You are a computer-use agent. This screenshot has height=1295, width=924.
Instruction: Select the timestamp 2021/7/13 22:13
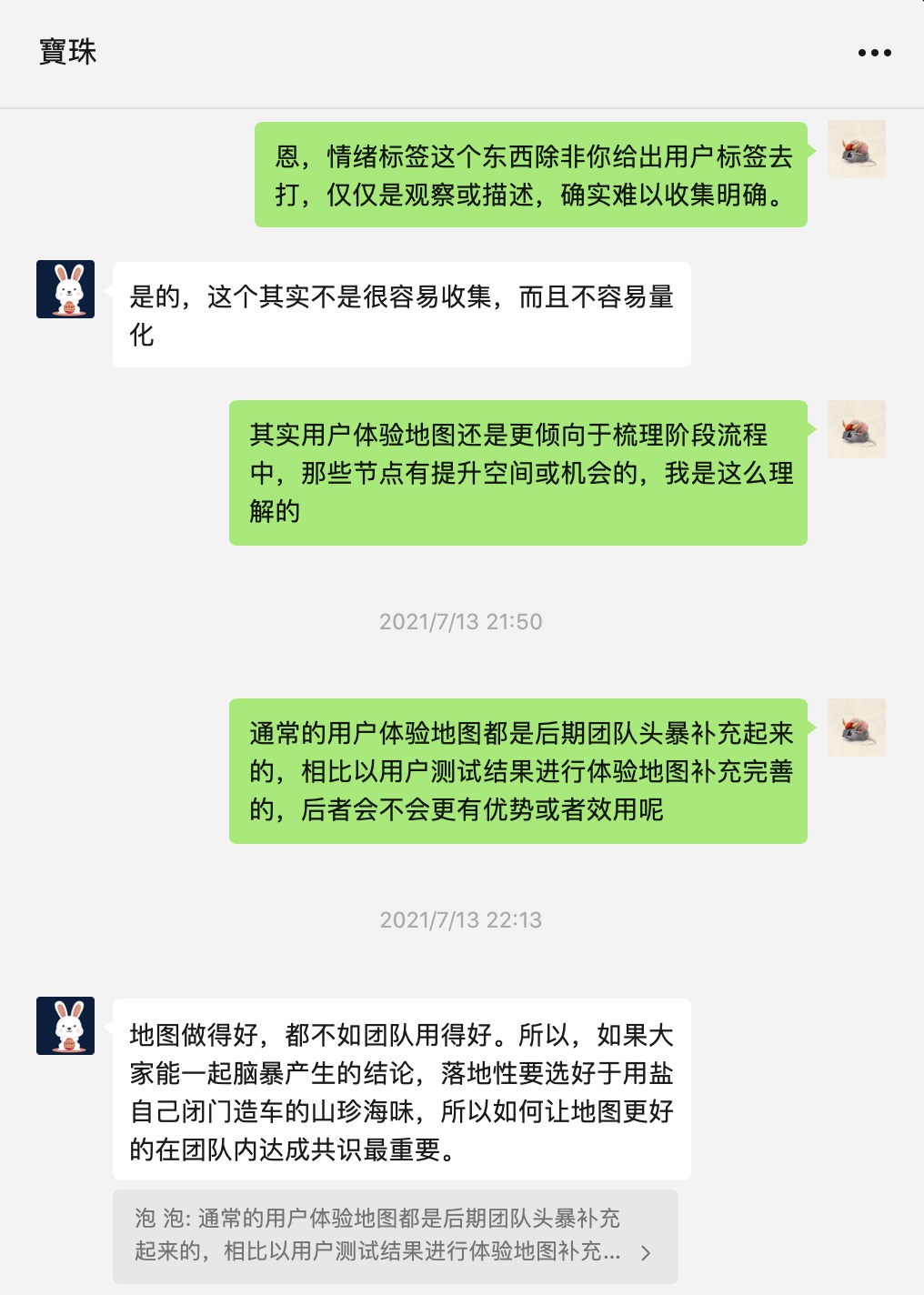(460, 920)
